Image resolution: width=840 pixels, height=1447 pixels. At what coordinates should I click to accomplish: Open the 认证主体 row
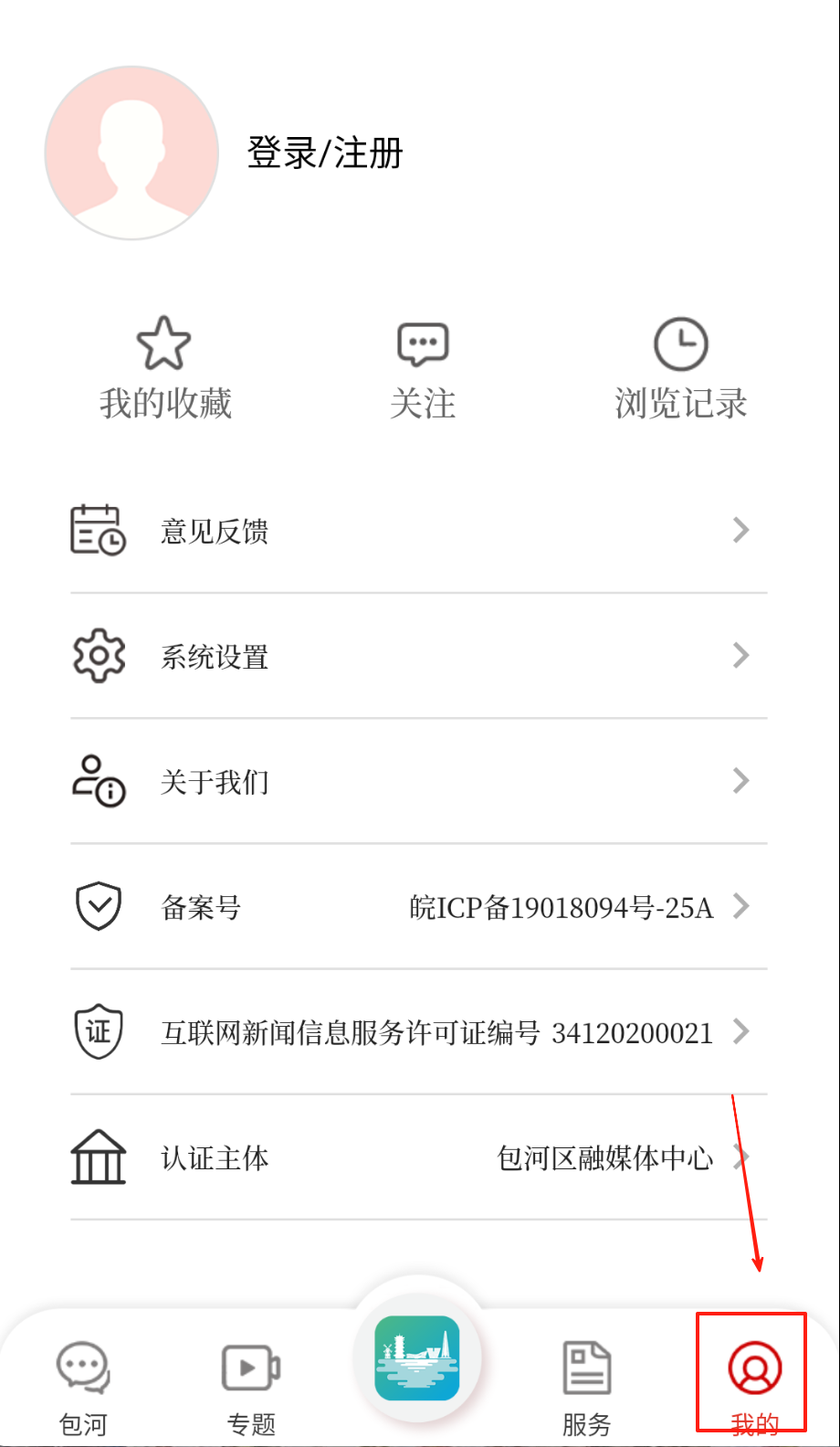418,1158
